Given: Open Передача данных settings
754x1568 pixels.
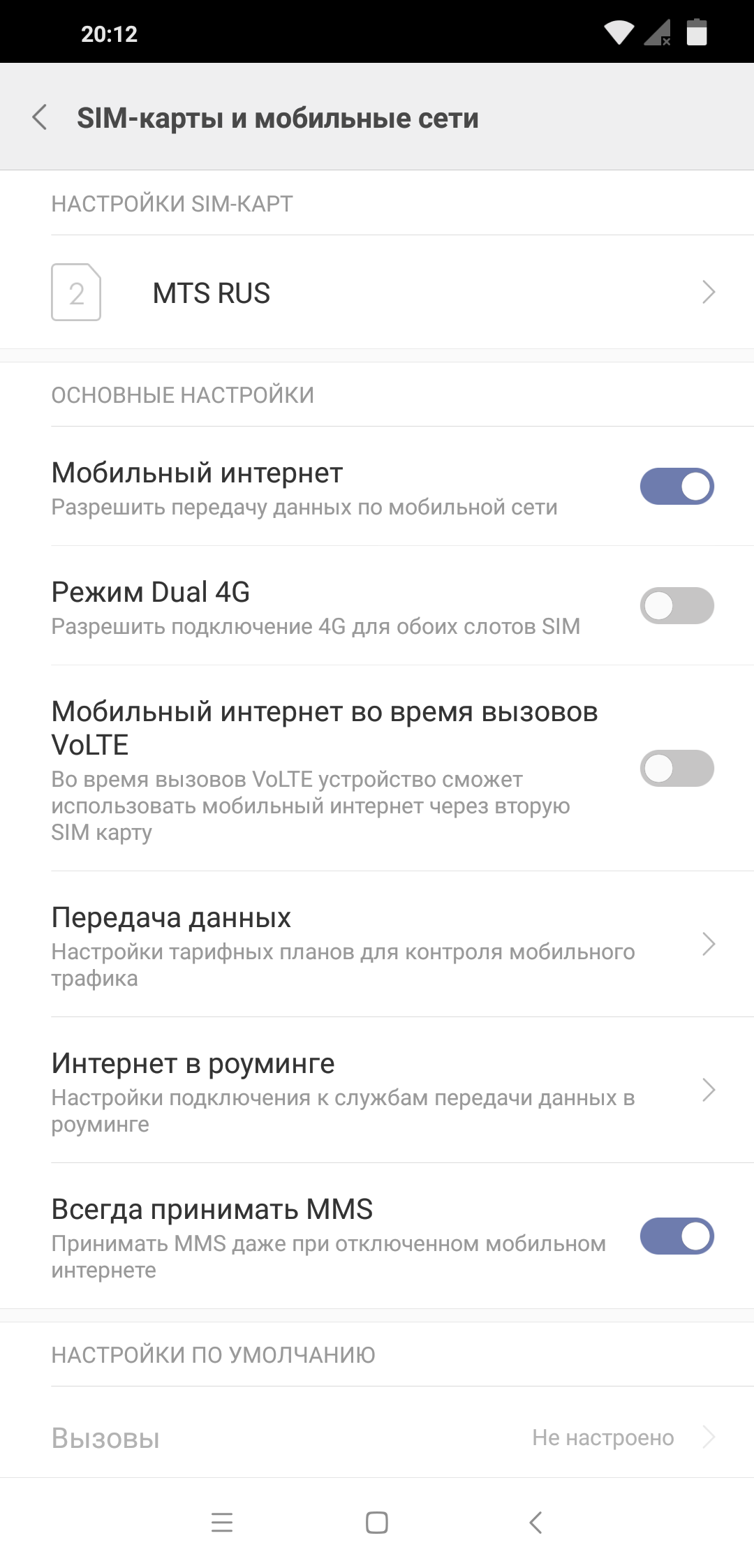Looking at the screenshot, I should [x=377, y=945].
